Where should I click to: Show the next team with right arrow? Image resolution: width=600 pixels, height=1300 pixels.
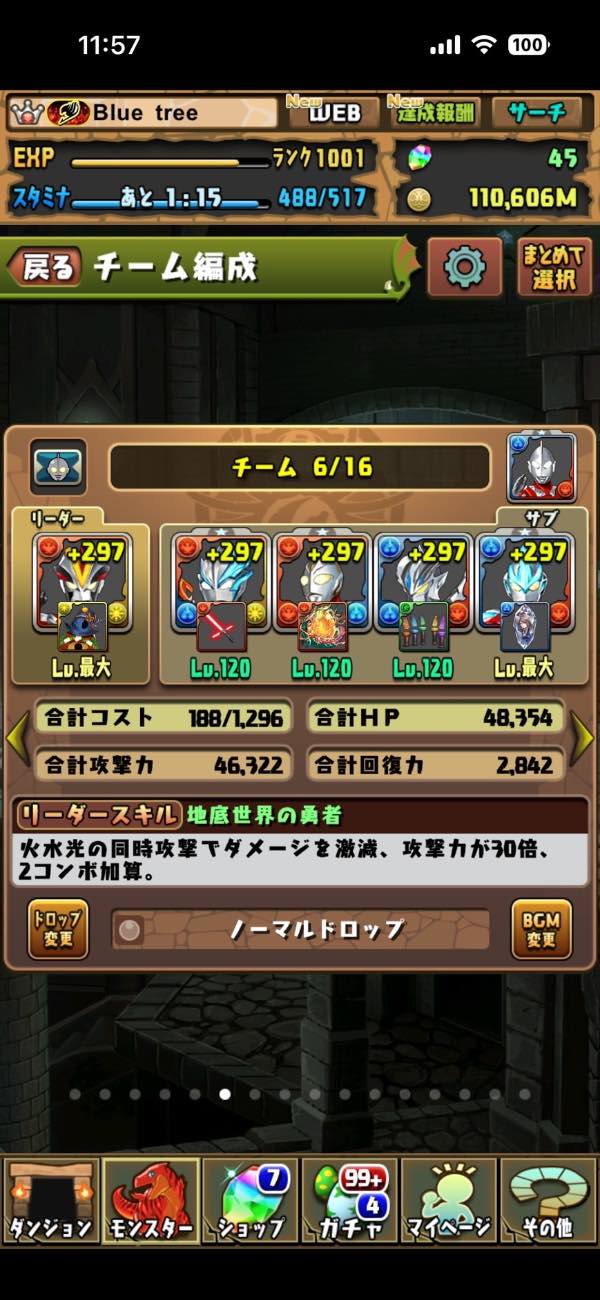pyautogui.click(x=583, y=738)
